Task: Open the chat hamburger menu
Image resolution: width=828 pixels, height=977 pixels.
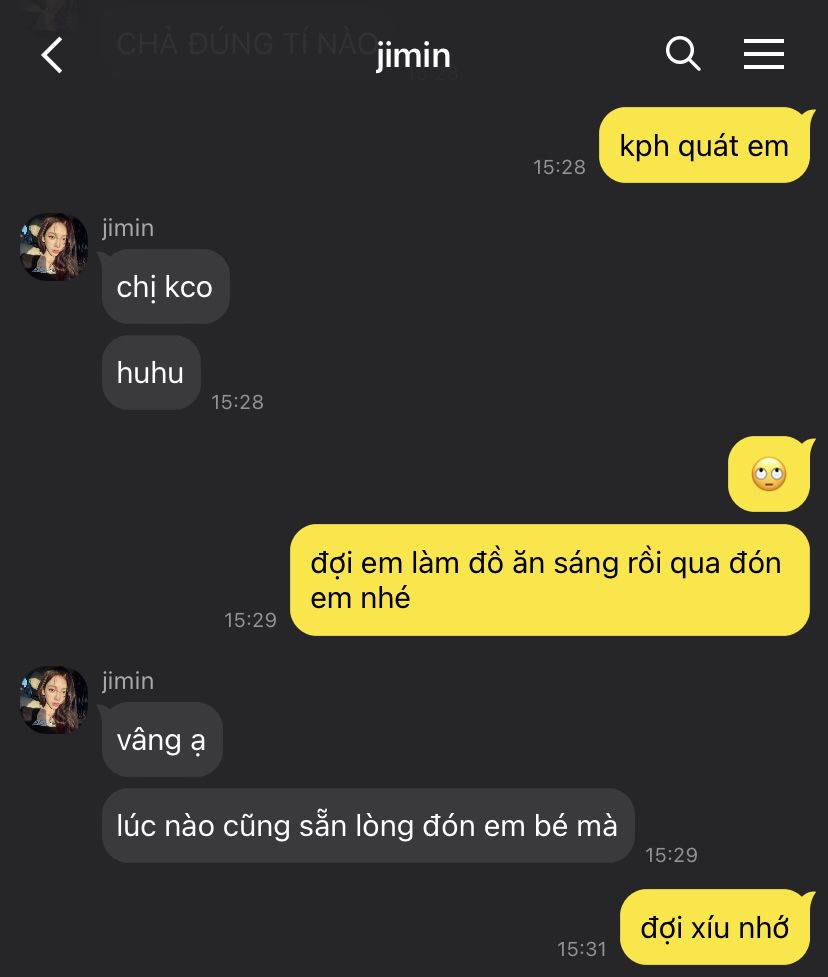Action: 763,54
